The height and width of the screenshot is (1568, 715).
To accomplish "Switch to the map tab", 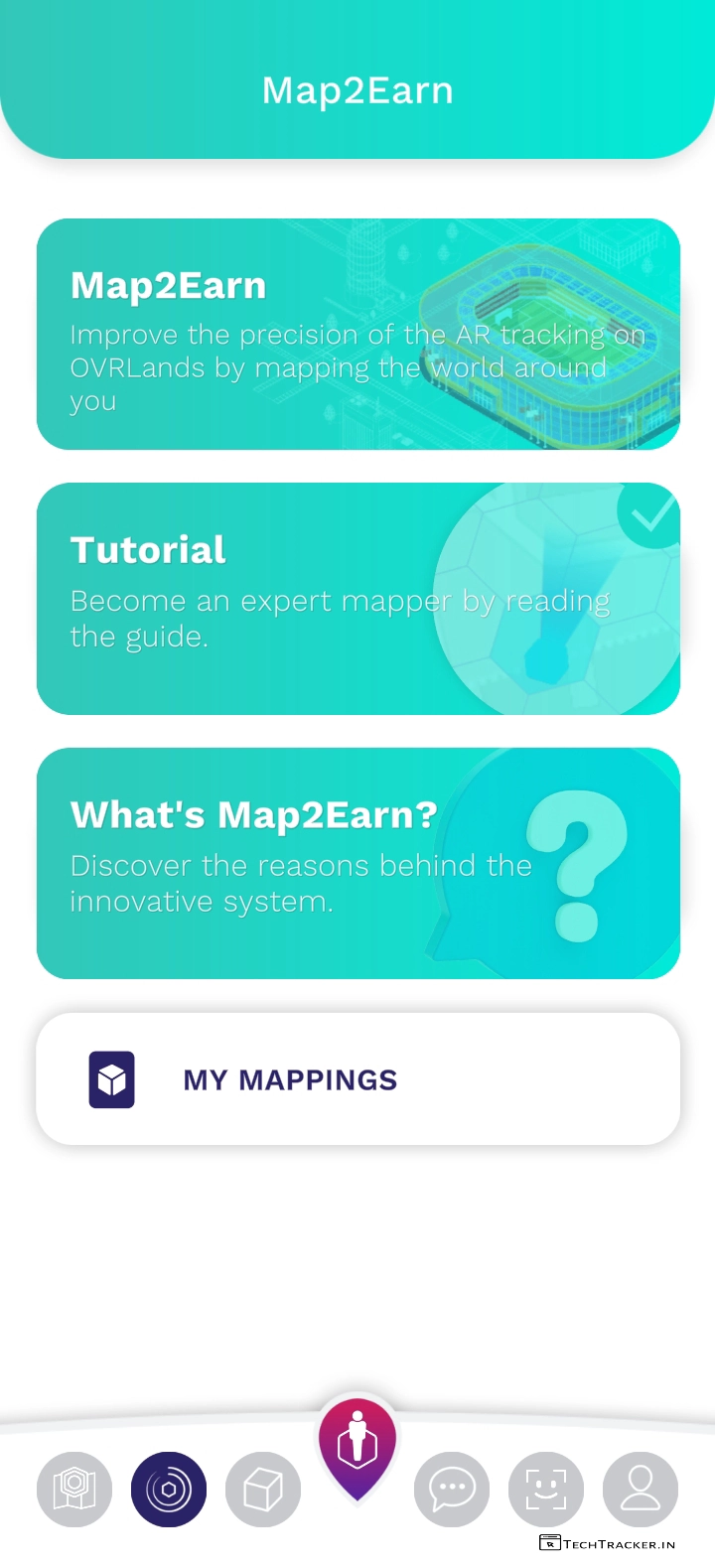I will [x=74, y=1489].
